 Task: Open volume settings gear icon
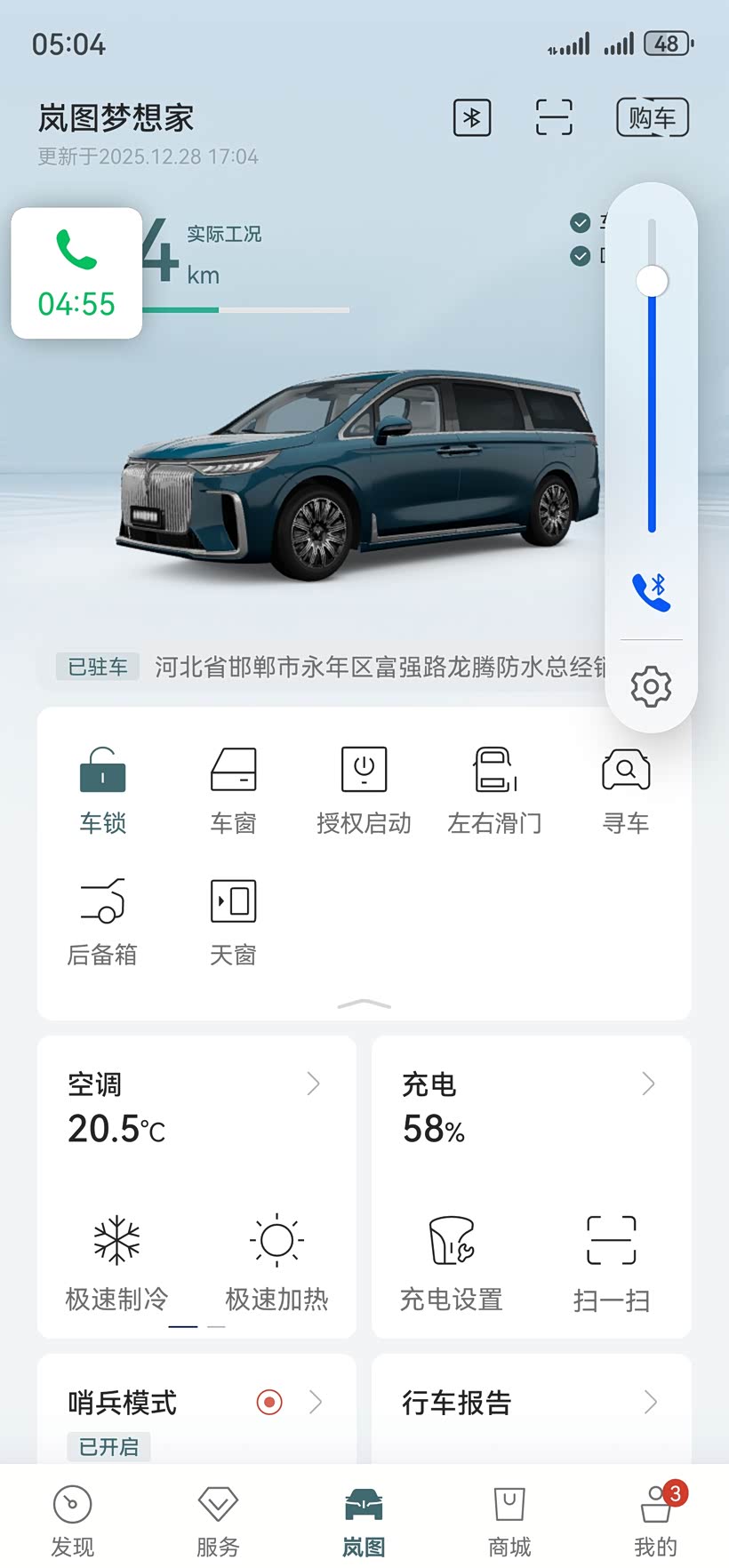651,686
